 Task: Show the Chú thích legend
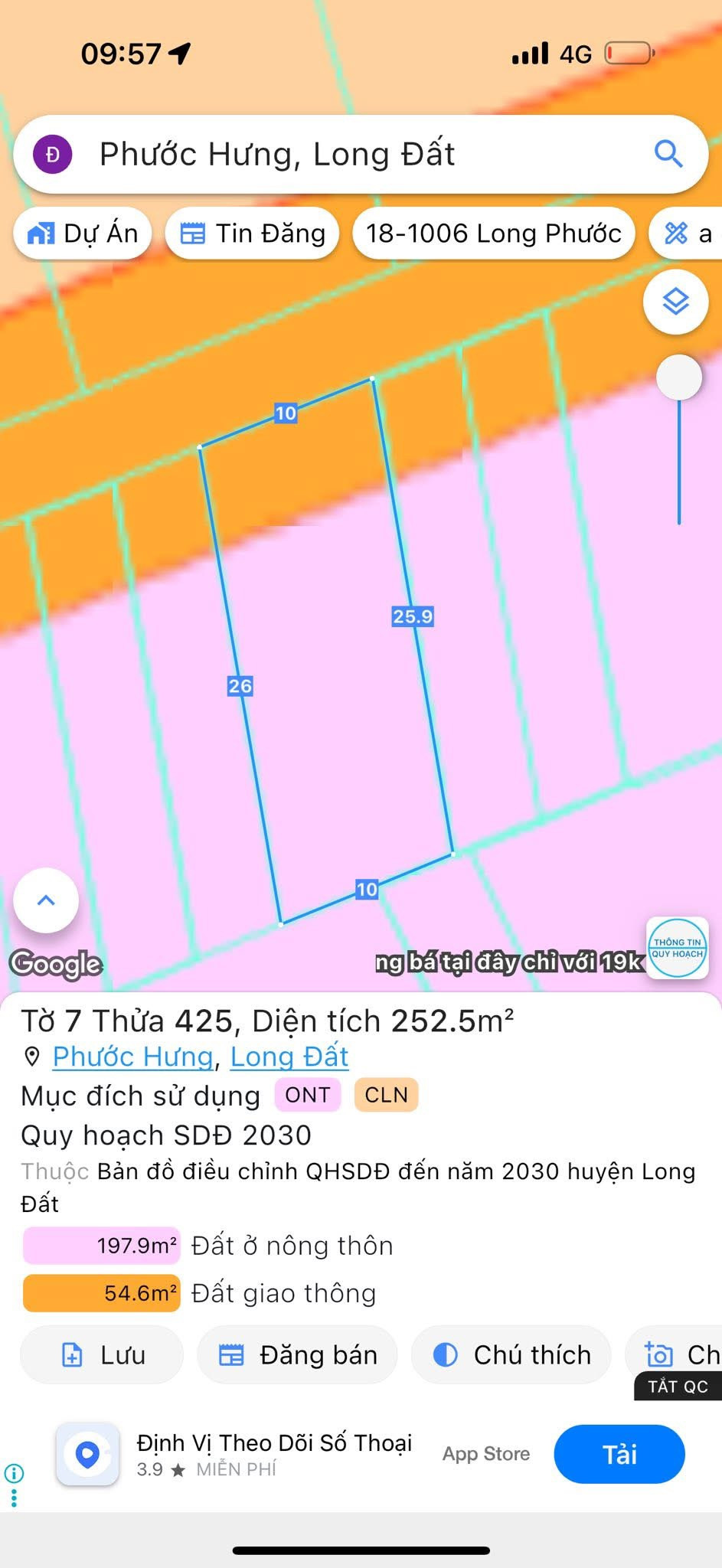pyautogui.click(x=511, y=1354)
